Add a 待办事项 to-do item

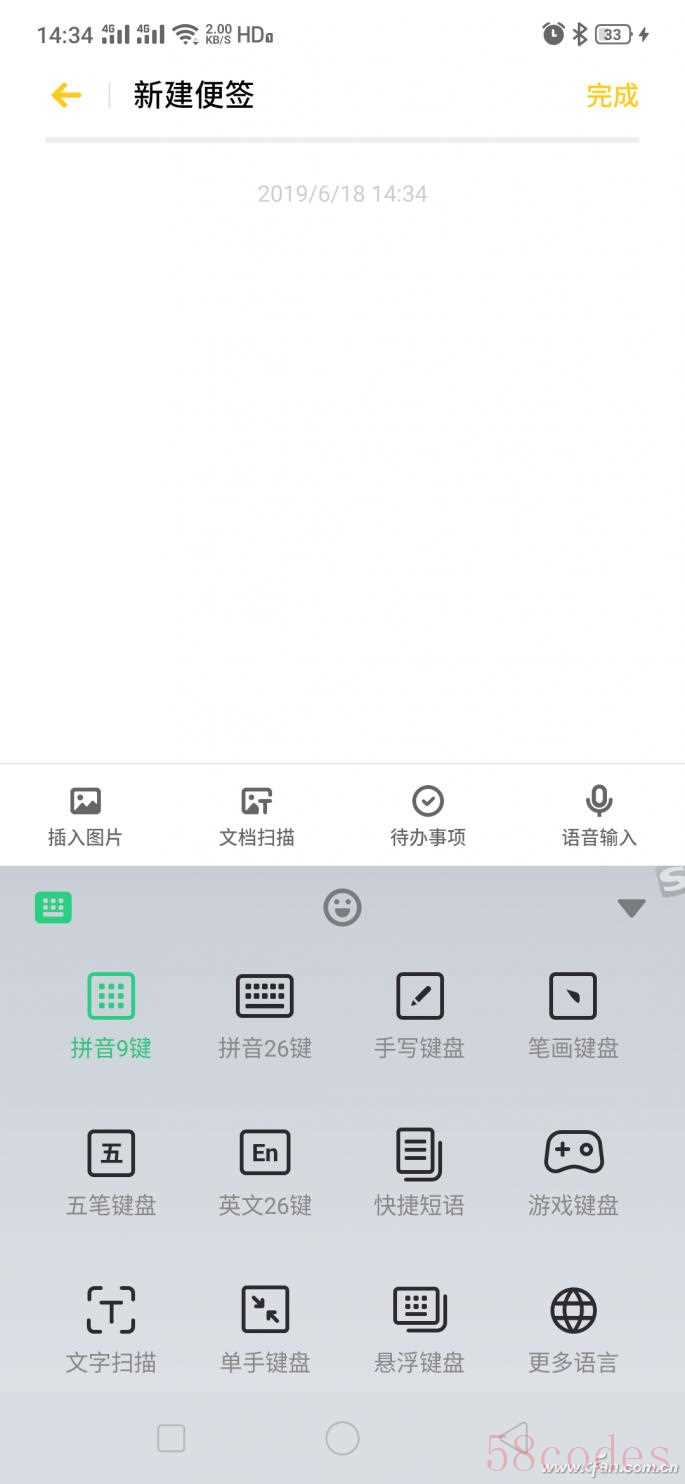(428, 817)
